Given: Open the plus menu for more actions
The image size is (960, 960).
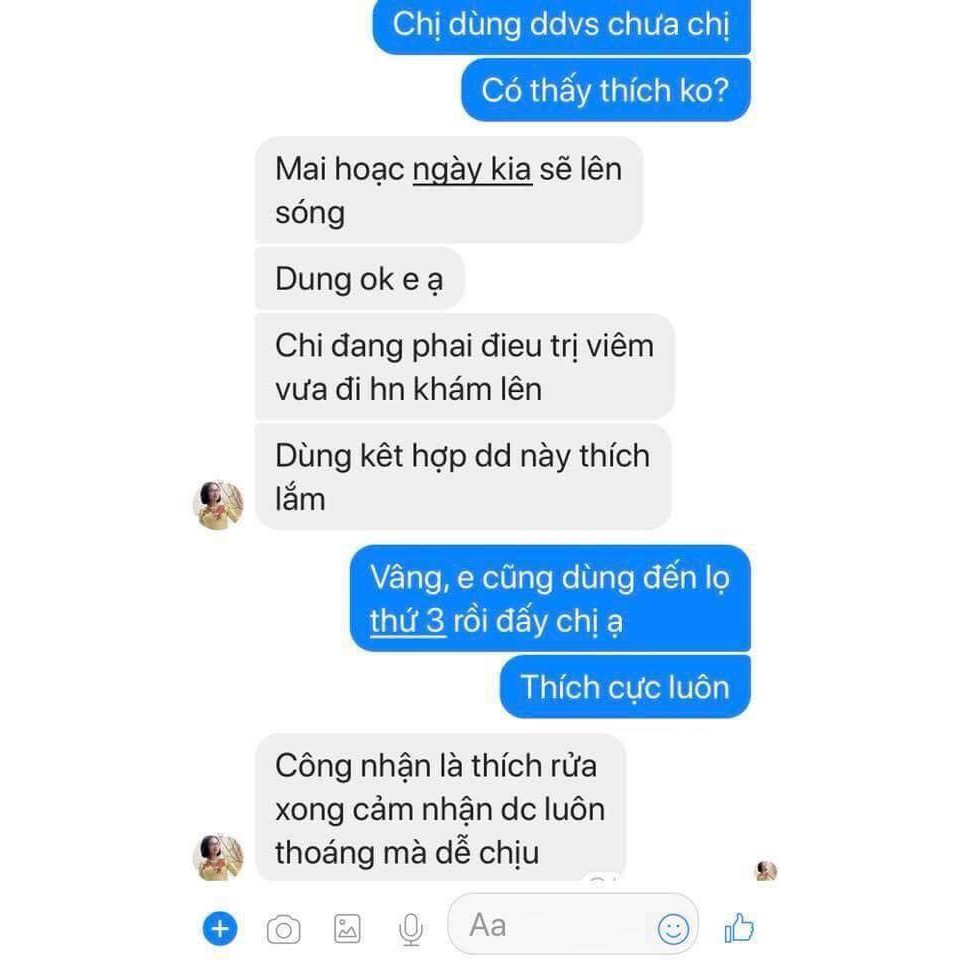Looking at the screenshot, I should [x=219, y=929].
